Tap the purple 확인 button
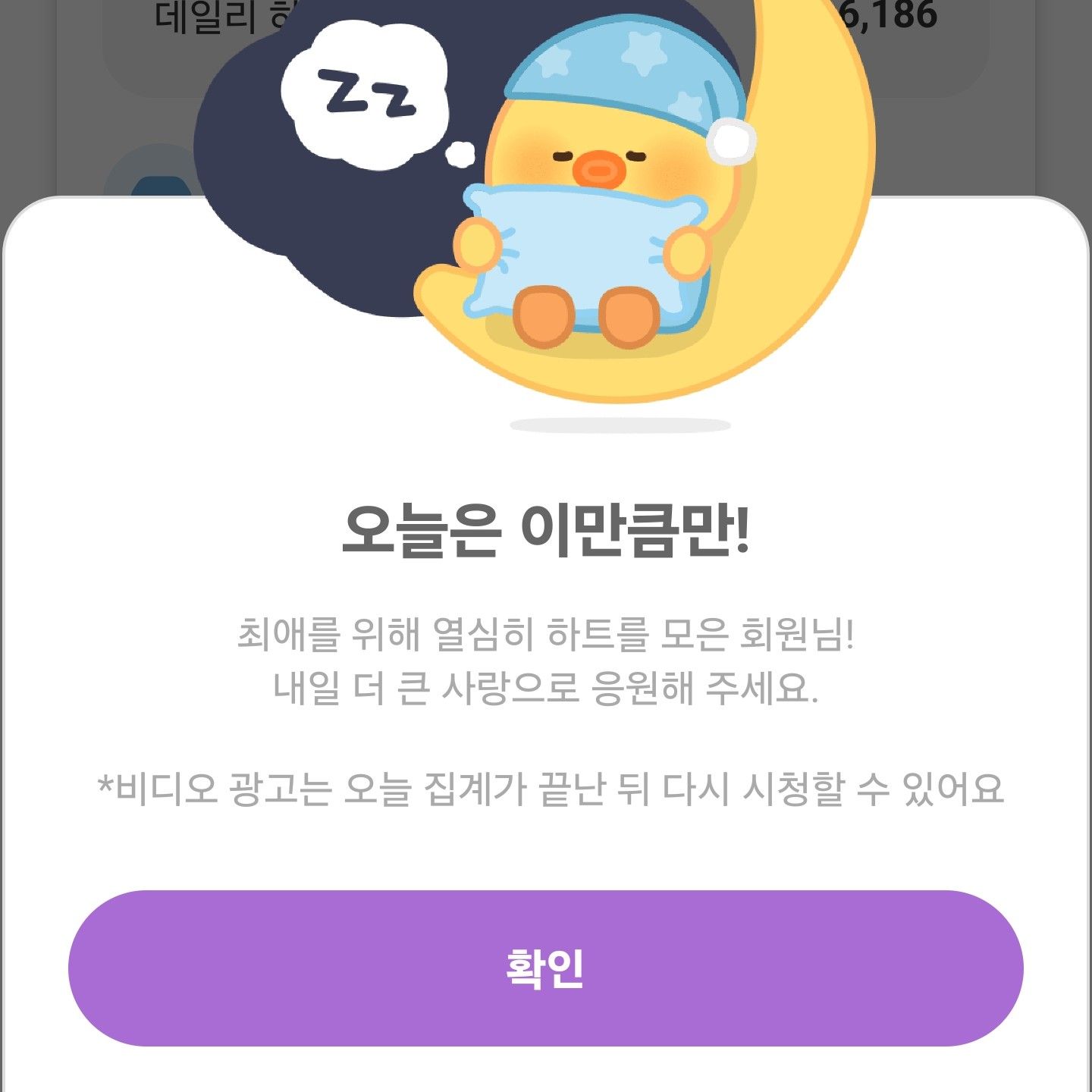This screenshot has height=1092, width=1092. pyautogui.click(x=545, y=968)
